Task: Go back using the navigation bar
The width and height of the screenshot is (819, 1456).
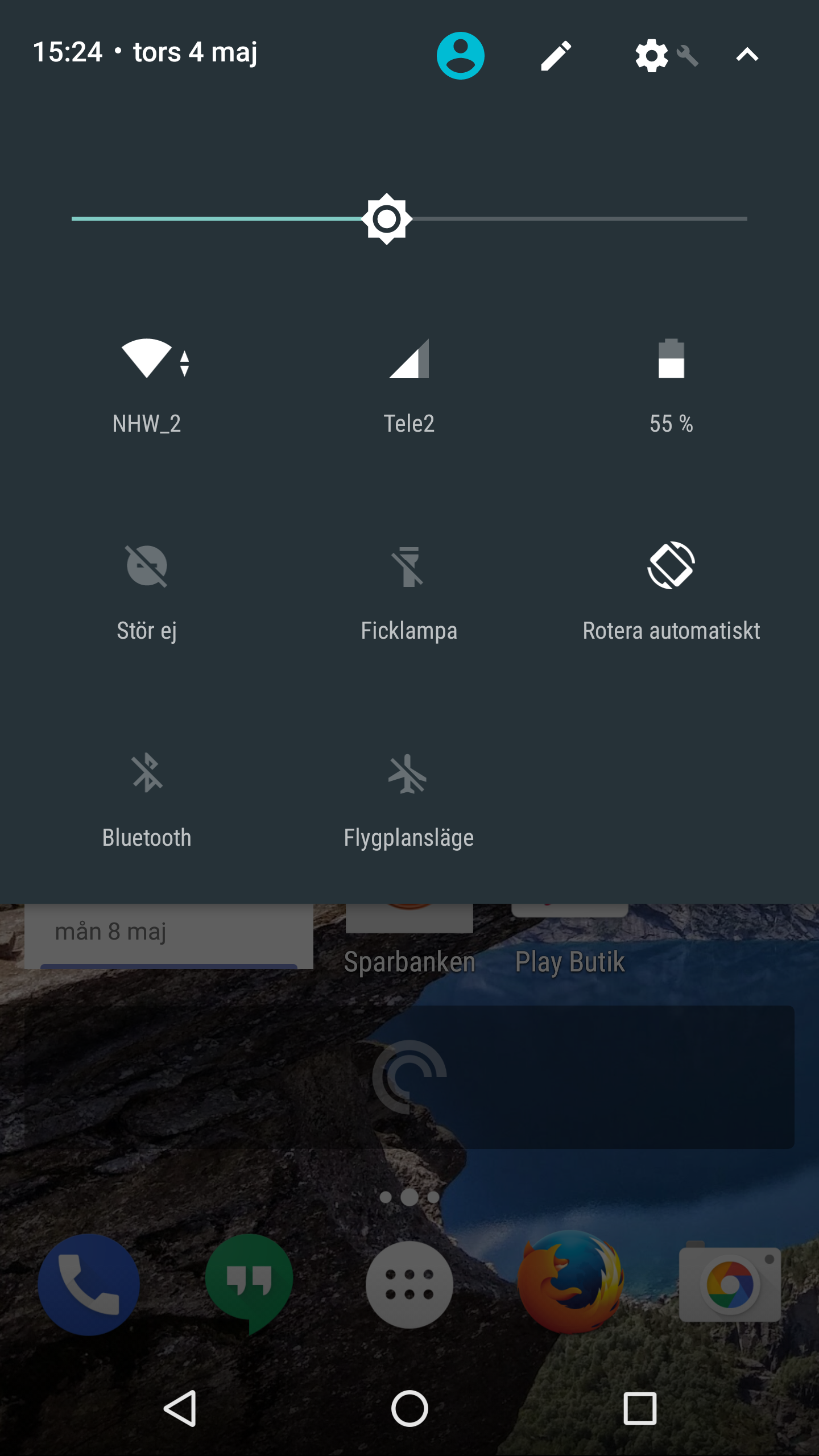Action: point(180,1408)
